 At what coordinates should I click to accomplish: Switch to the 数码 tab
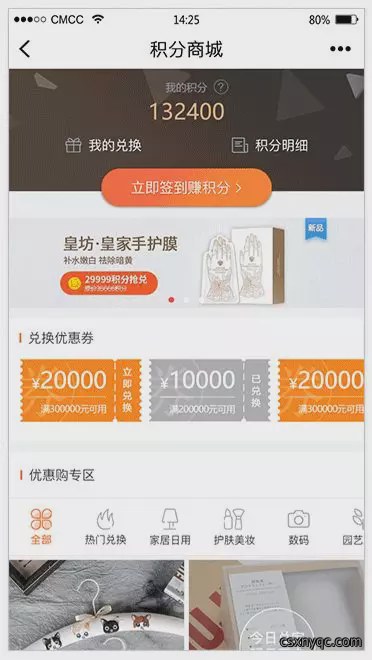(298, 526)
